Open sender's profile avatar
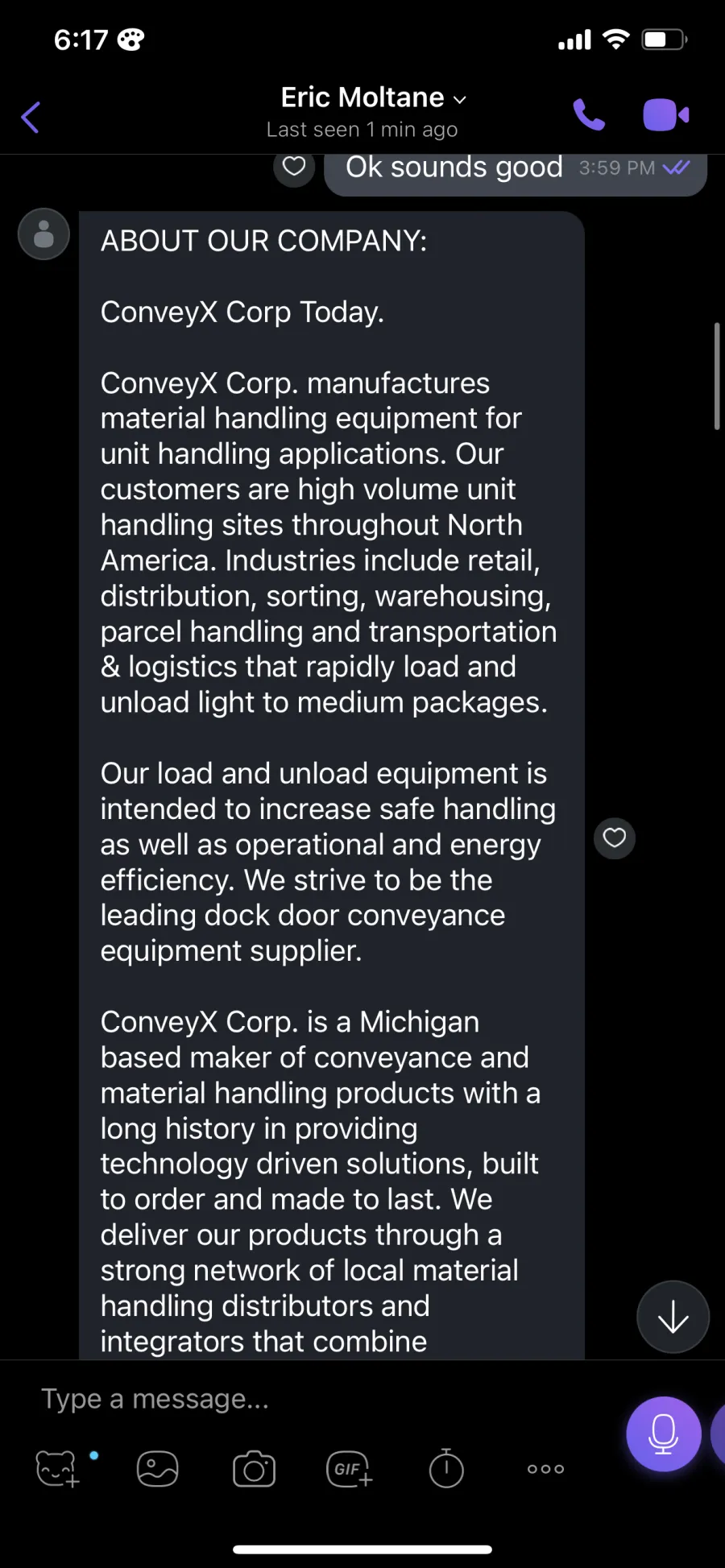725x1568 pixels. [43, 234]
